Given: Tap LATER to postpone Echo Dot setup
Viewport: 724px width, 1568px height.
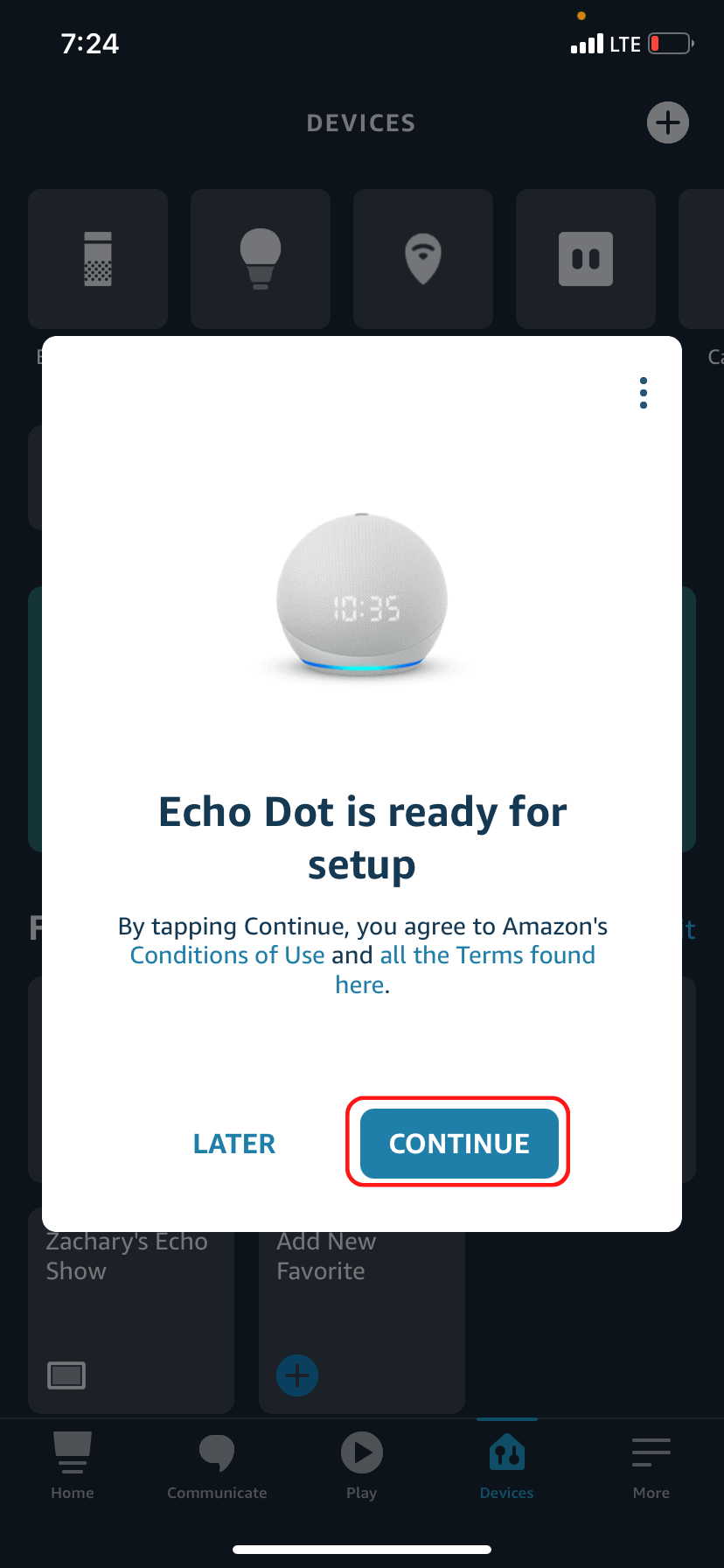Looking at the screenshot, I should 233,1143.
